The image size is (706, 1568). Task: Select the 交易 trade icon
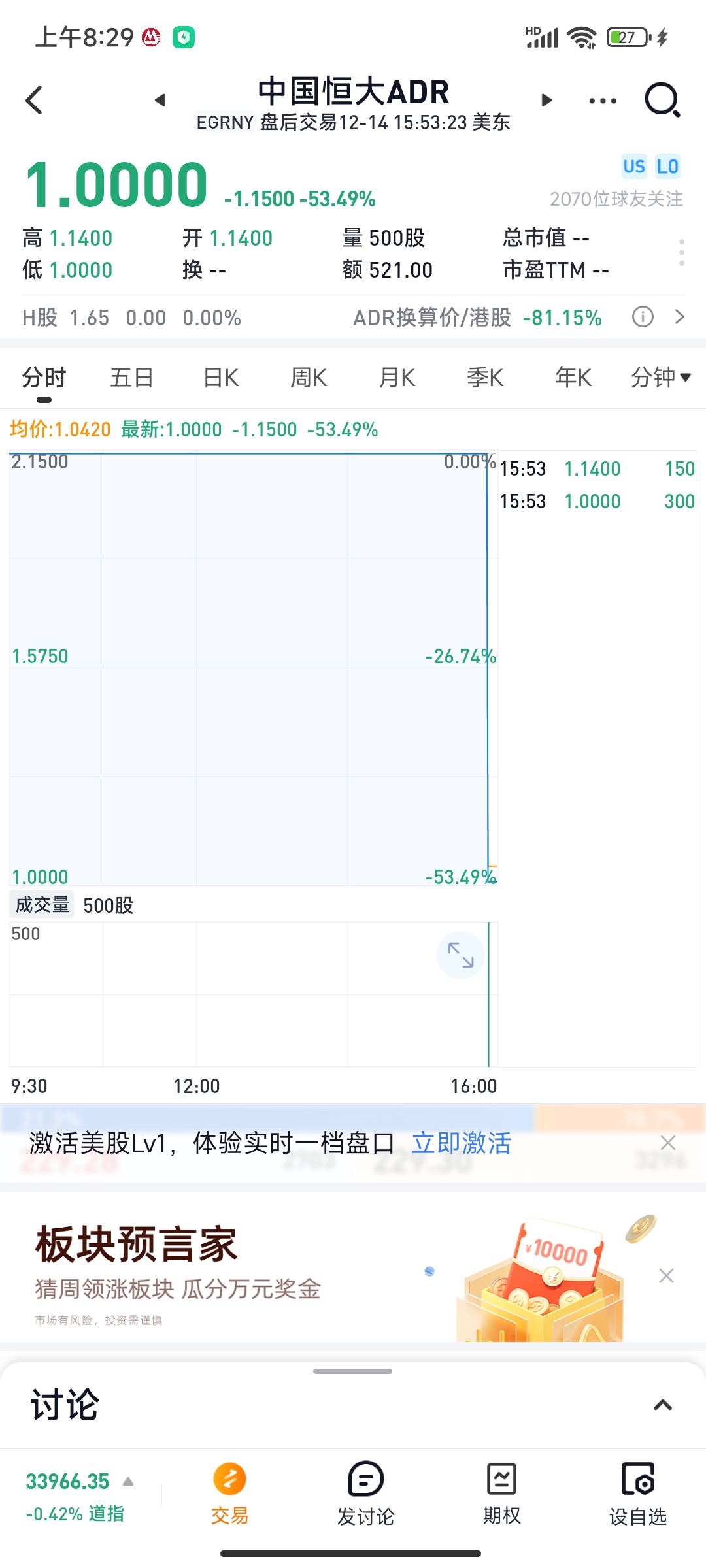click(229, 1496)
